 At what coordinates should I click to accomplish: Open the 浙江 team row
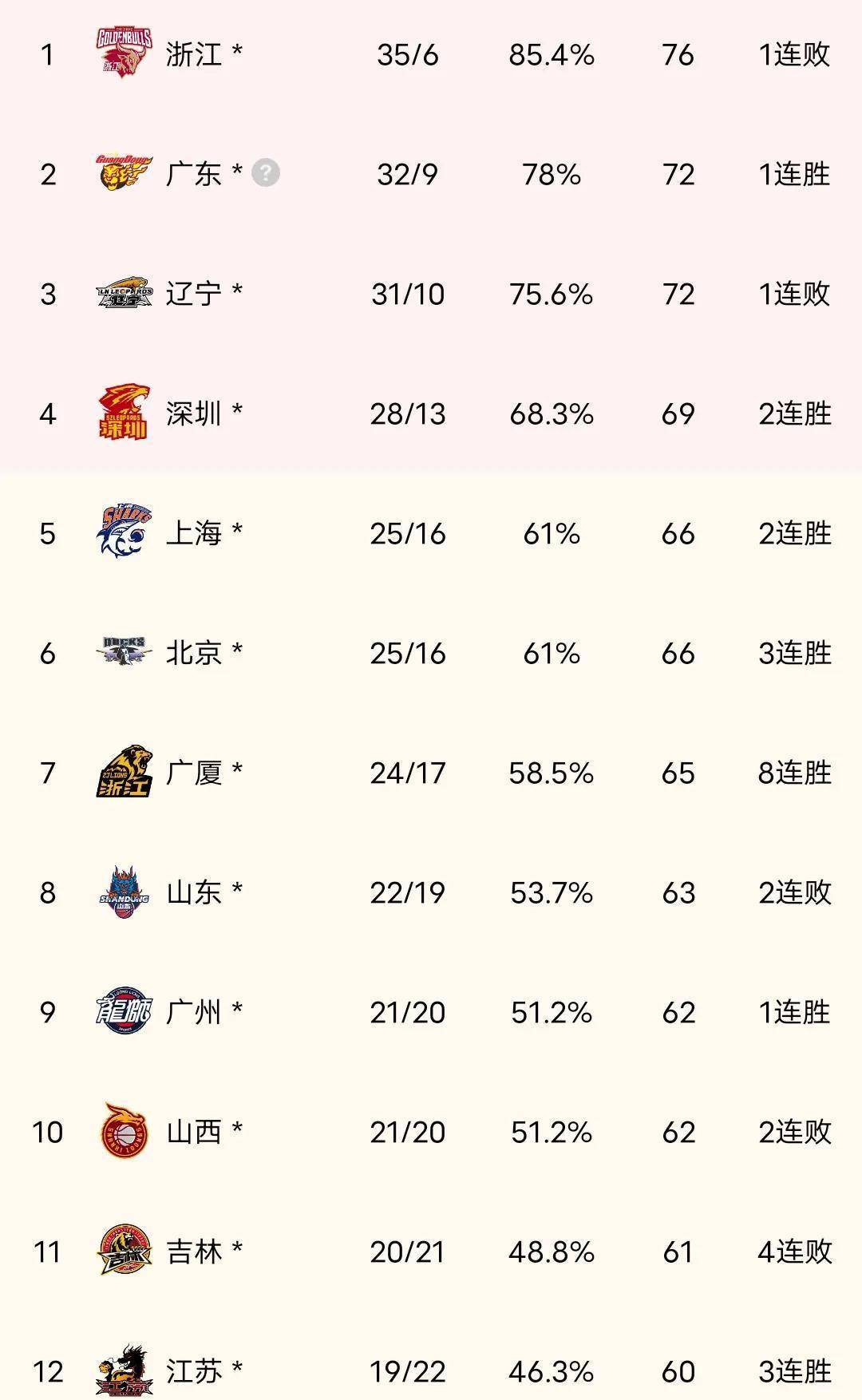point(431,54)
